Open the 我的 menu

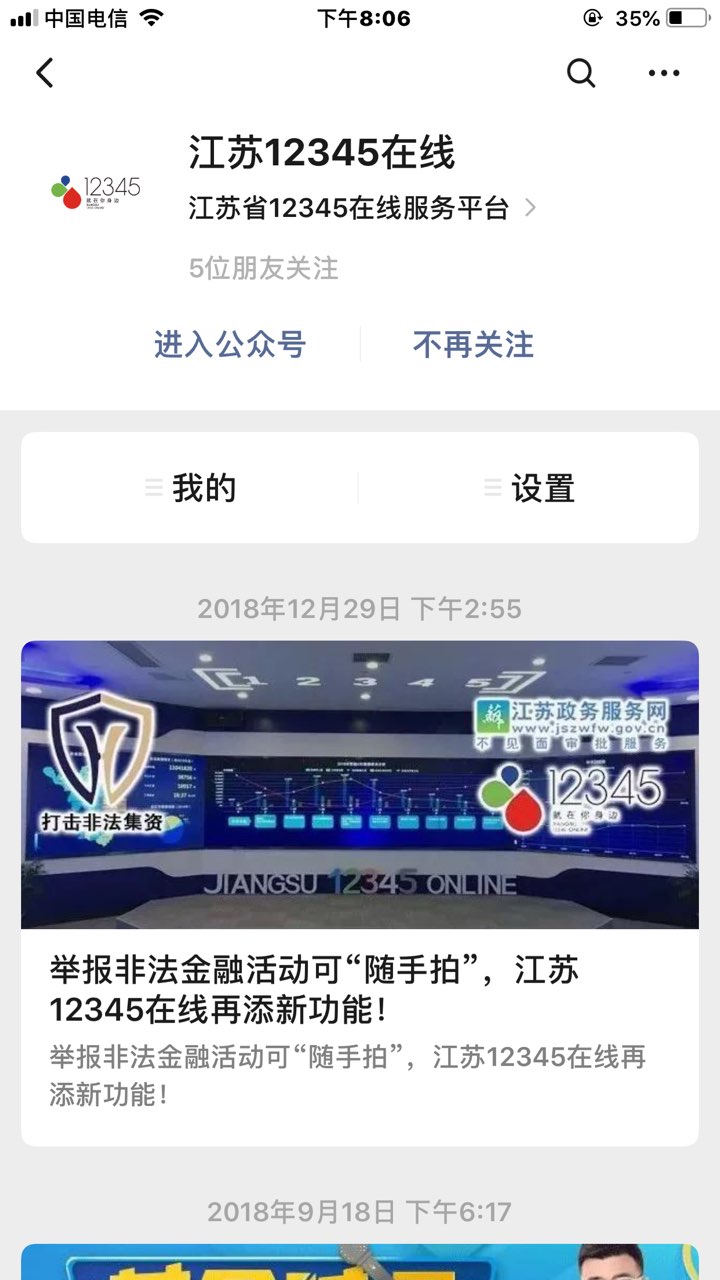190,488
